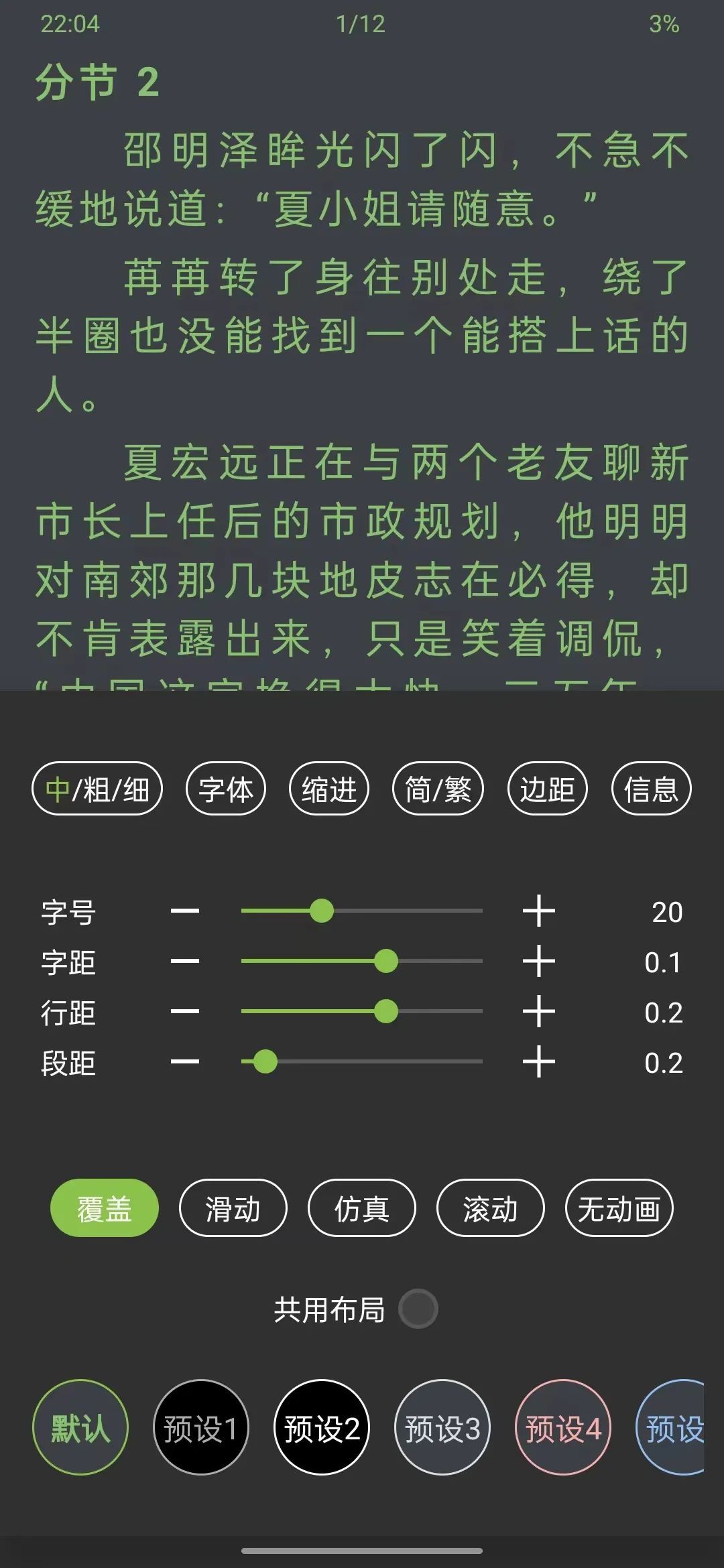Image resolution: width=724 pixels, height=1568 pixels.
Task: Increase 段距 paragraph spacing
Action: tap(539, 1062)
